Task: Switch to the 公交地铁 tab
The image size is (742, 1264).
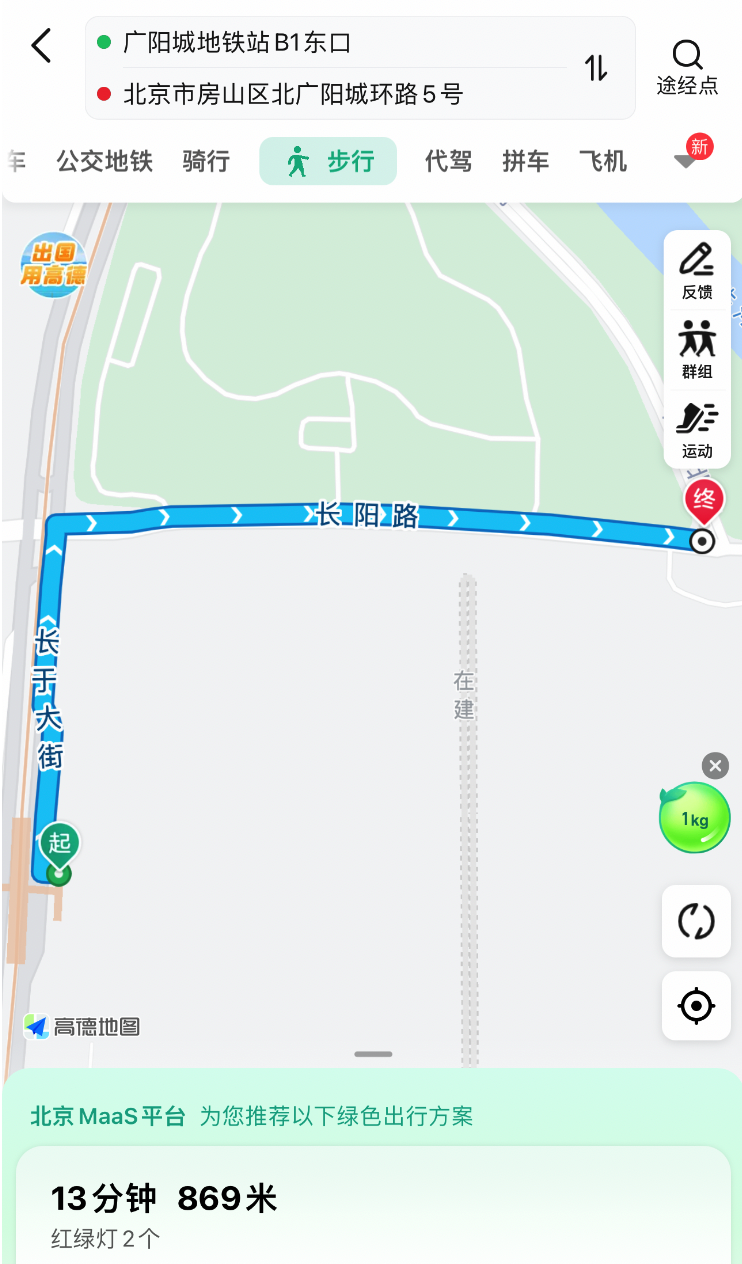Action: click(x=104, y=161)
